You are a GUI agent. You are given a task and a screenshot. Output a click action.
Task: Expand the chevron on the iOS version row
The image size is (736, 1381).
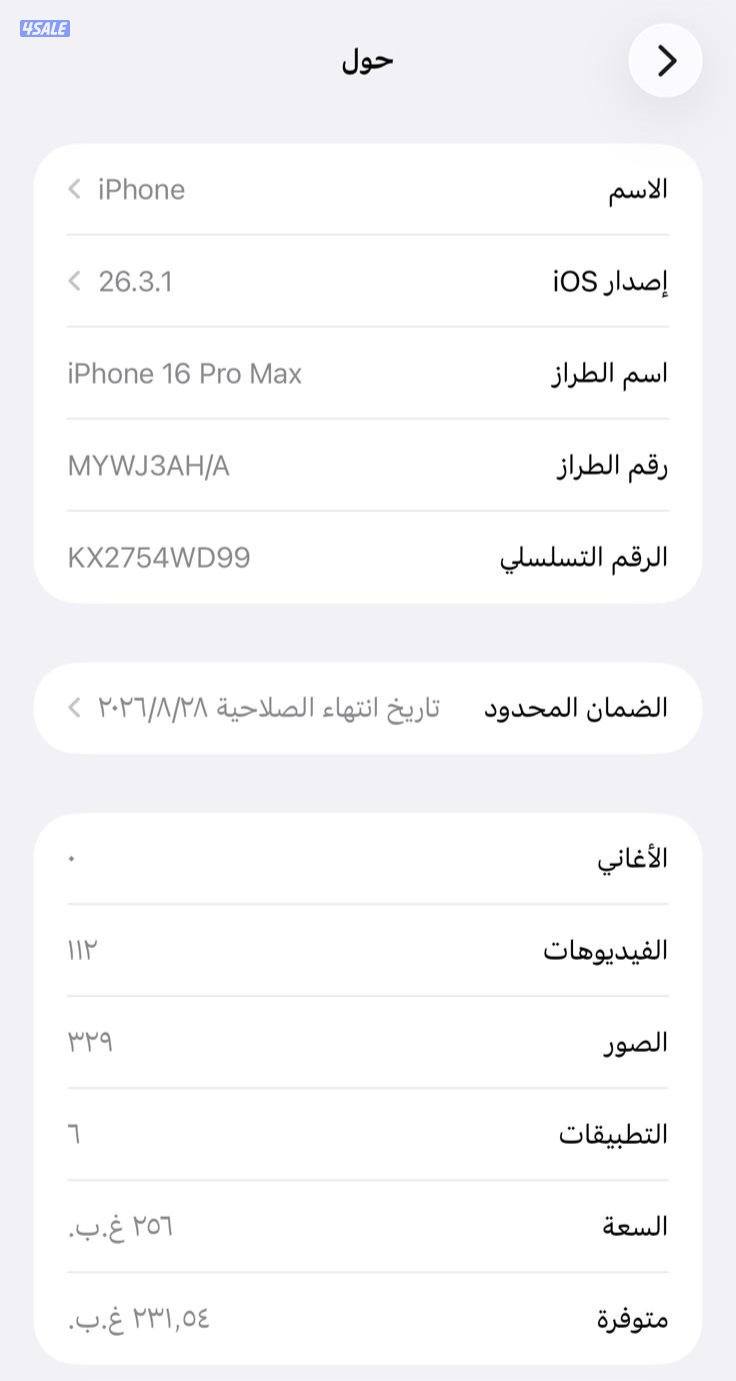pos(73,281)
